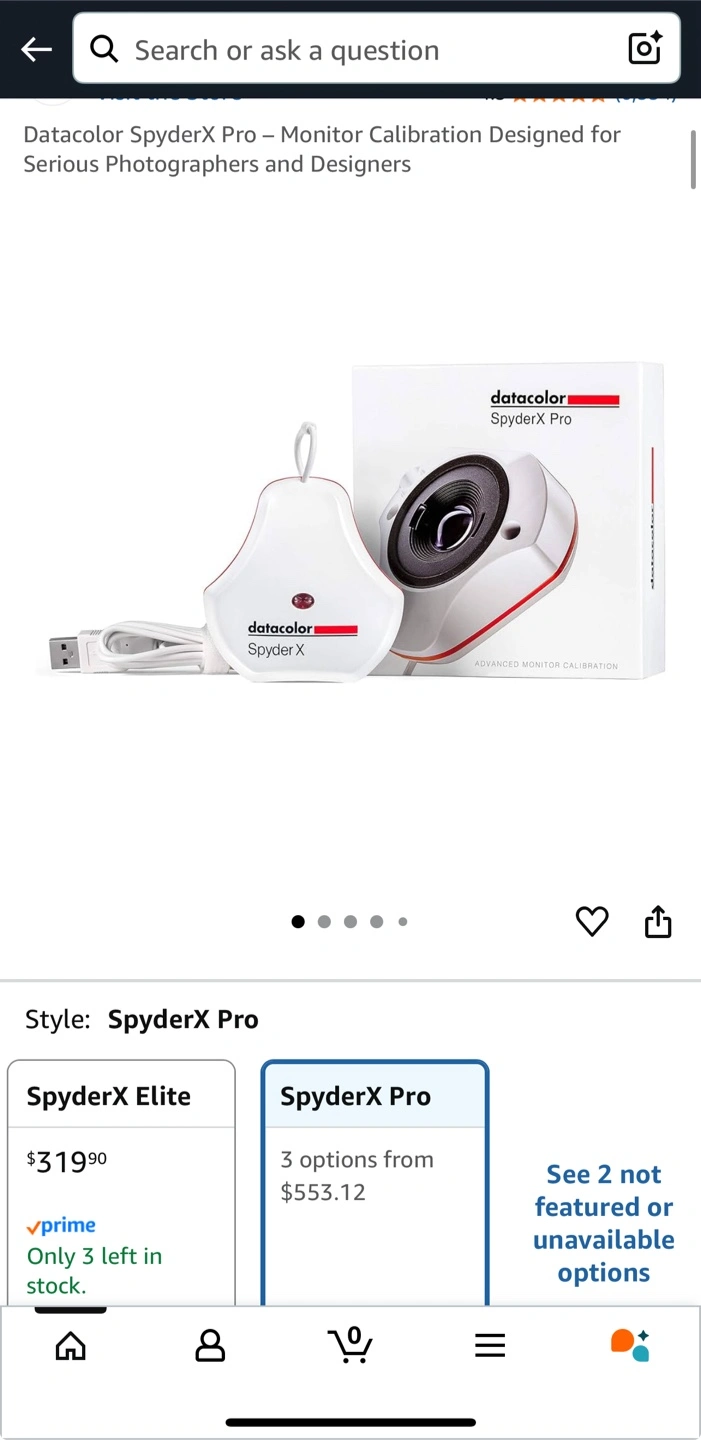The width and height of the screenshot is (701, 1440).
Task: Select the SpyderX Elite style option
Action: pyautogui.click(x=121, y=1180)
